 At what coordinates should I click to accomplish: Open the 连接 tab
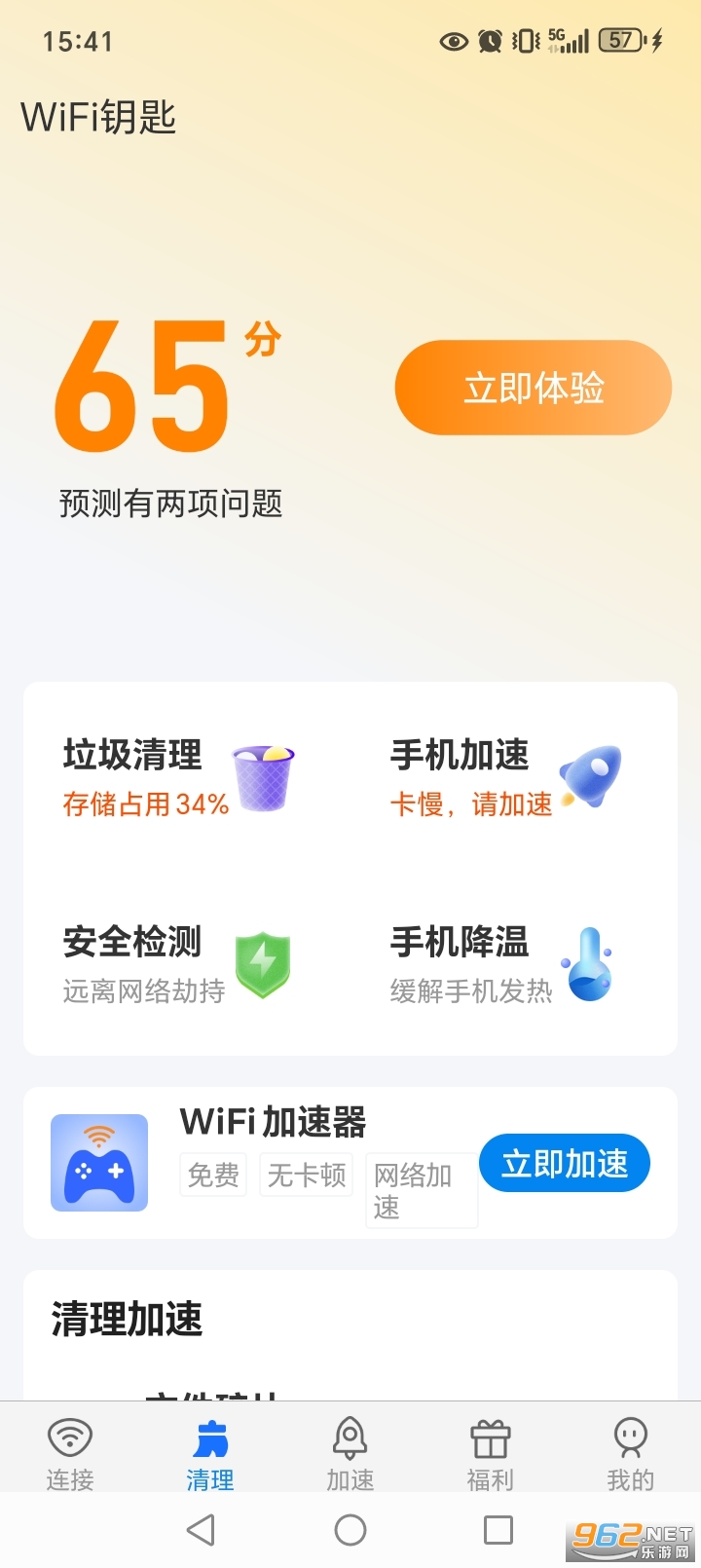coord(69,1449)
